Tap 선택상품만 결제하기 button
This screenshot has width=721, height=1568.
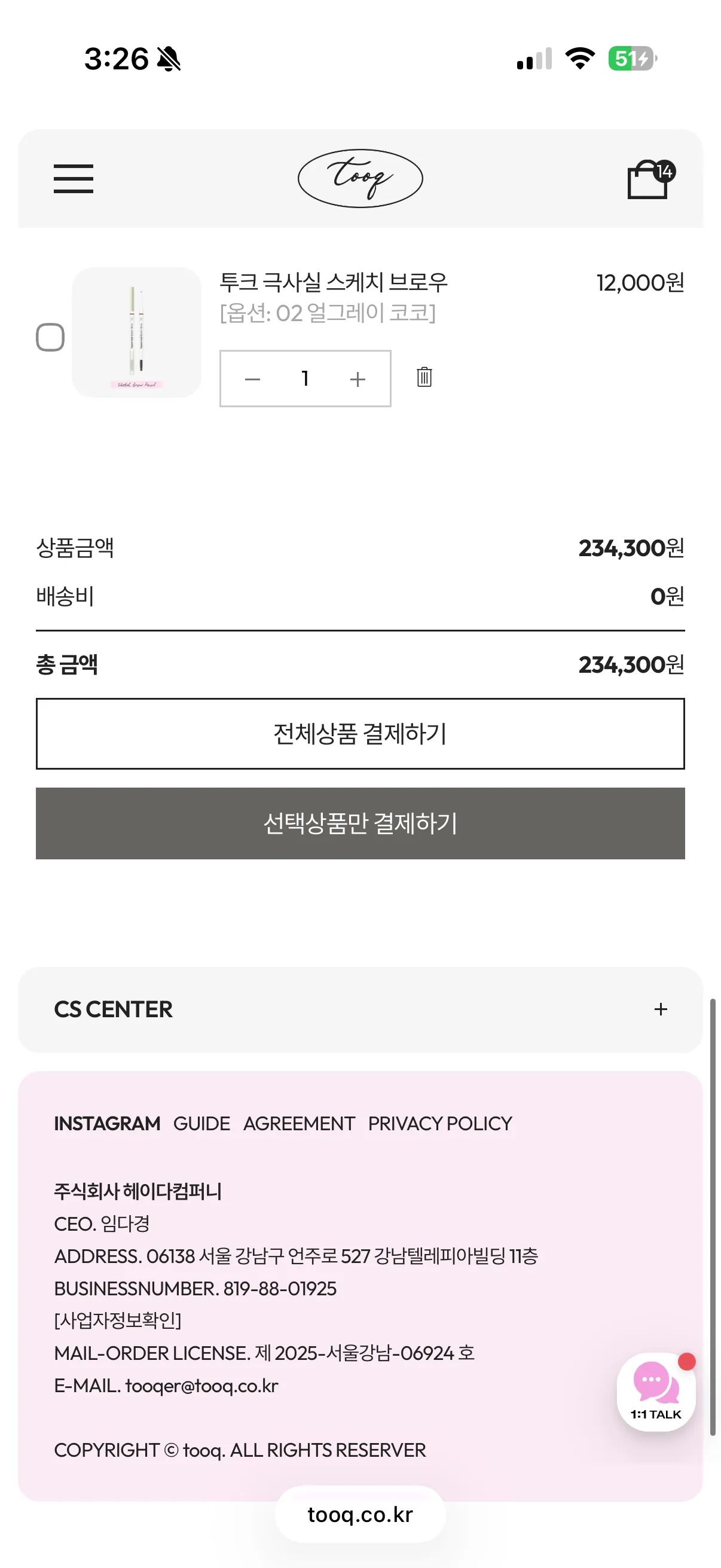(360, 823)
